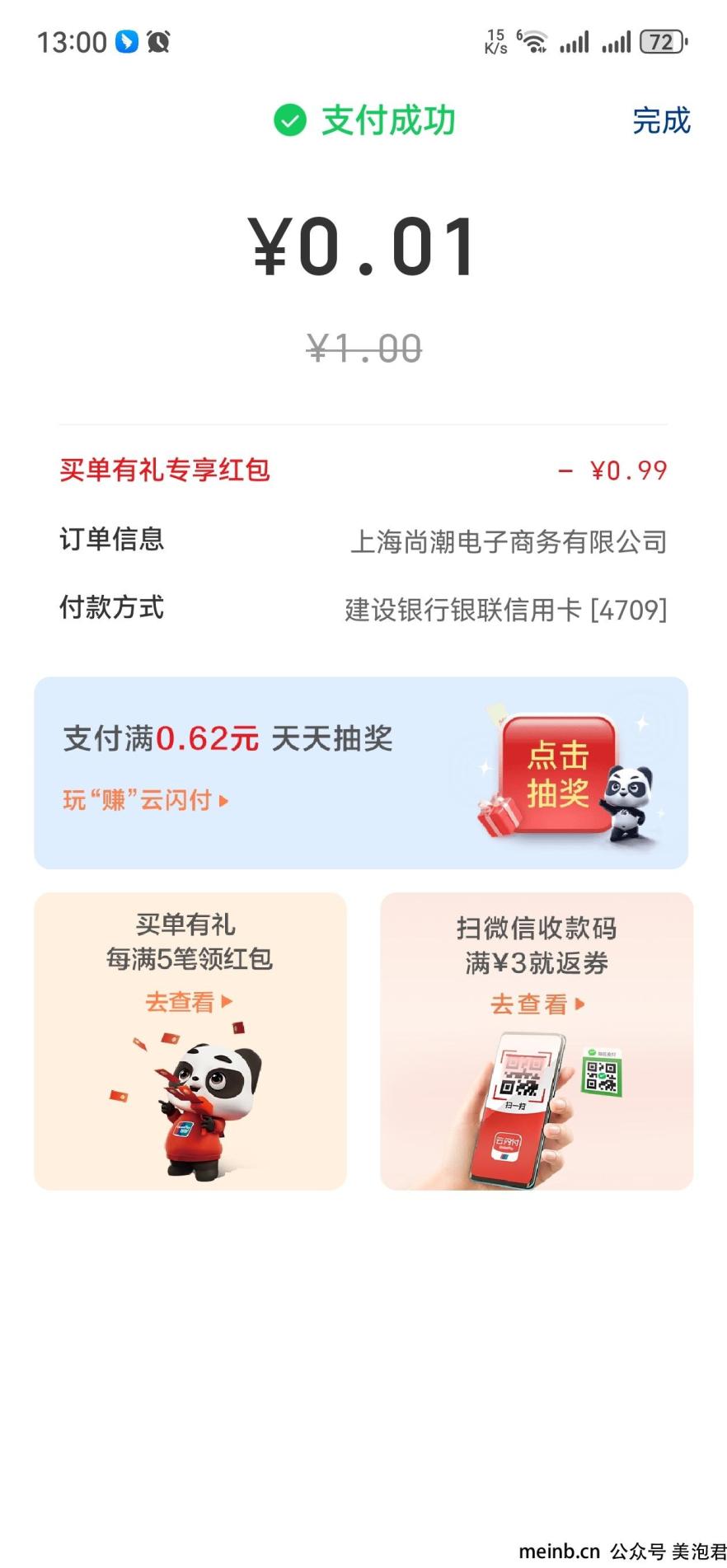
Task: Open the 玩"赚"云闪付 link
Action: (146, 800)
